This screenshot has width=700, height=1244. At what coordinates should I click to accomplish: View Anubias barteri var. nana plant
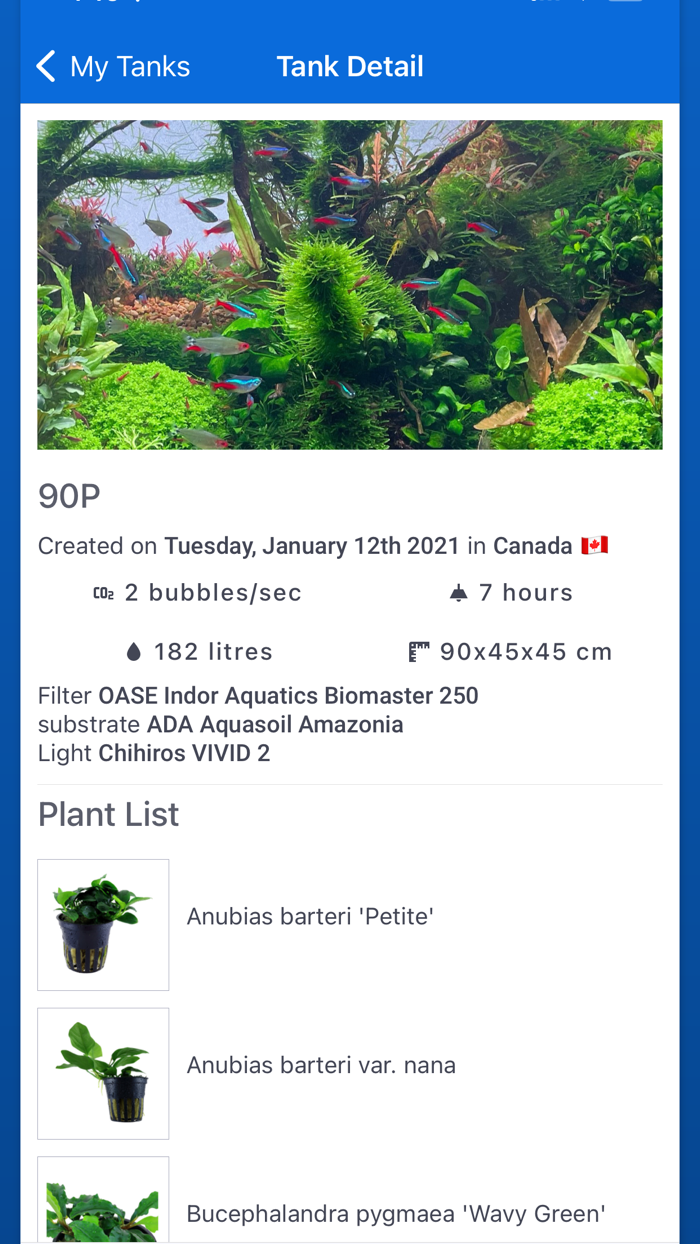click(320, 1066)
